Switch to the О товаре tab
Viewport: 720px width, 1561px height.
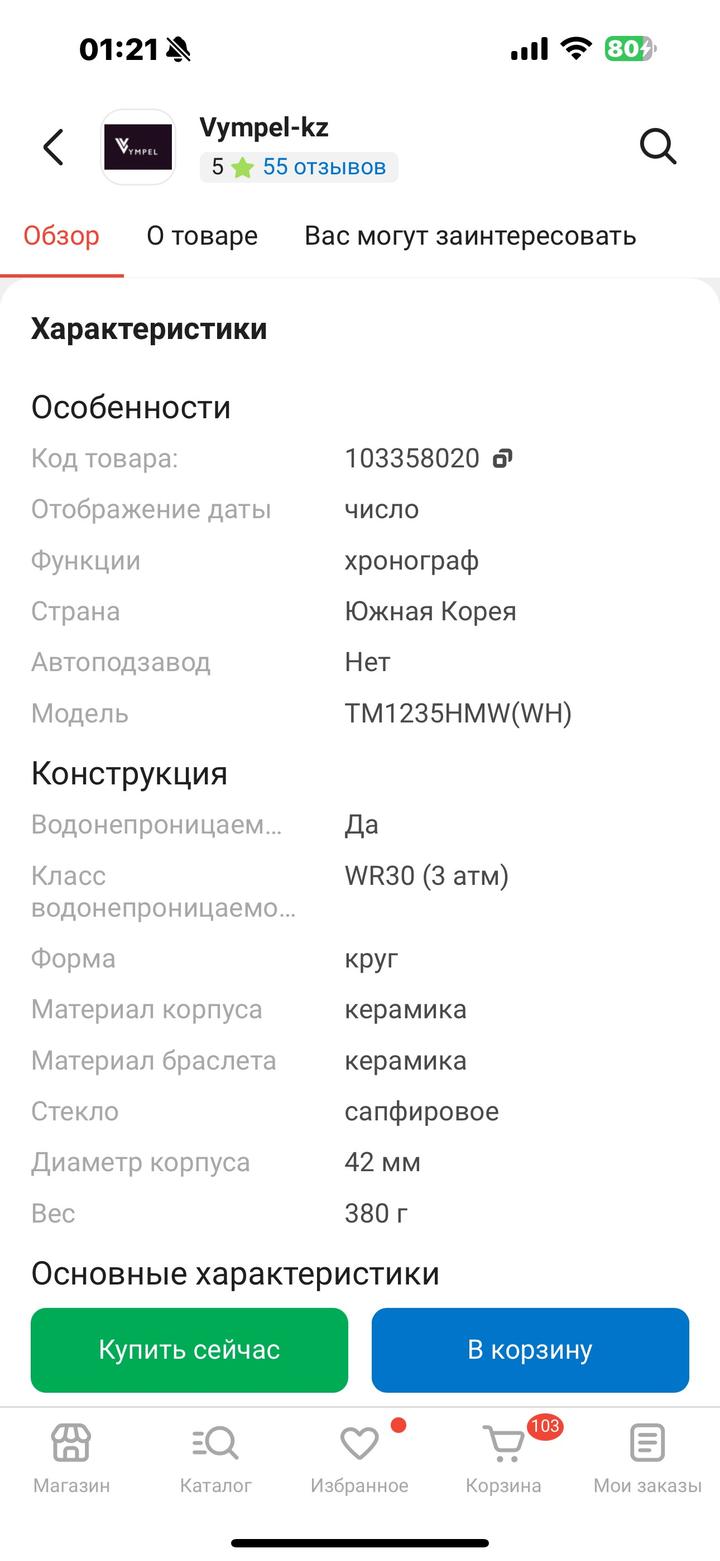(x=202, y=236)
